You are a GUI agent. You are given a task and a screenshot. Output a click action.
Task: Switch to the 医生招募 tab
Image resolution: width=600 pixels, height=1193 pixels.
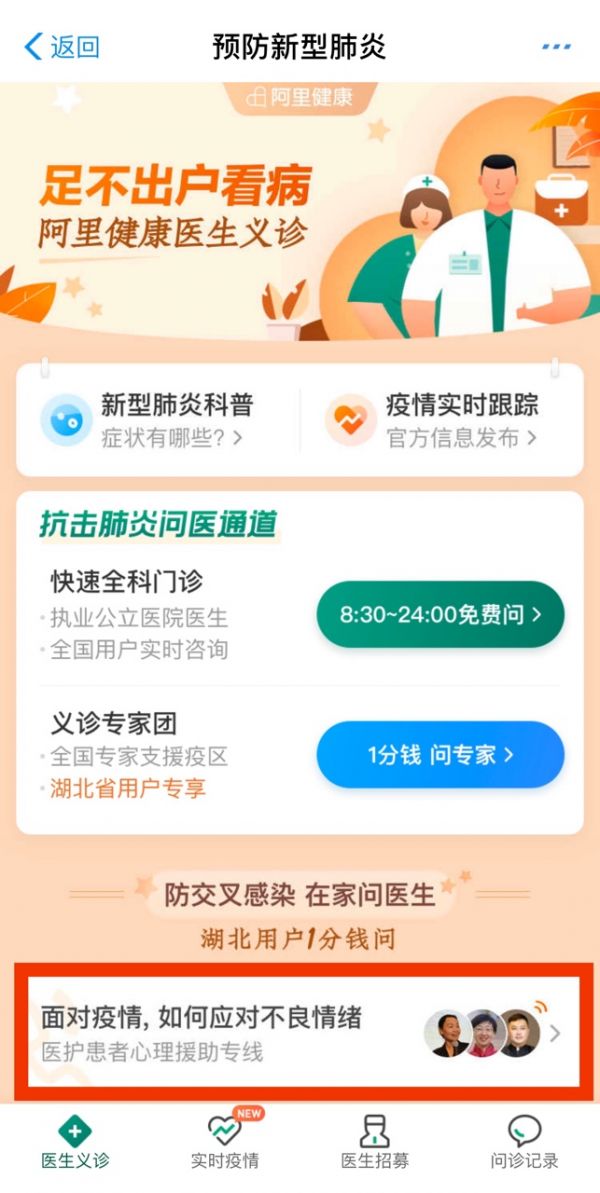point(375,1143)
